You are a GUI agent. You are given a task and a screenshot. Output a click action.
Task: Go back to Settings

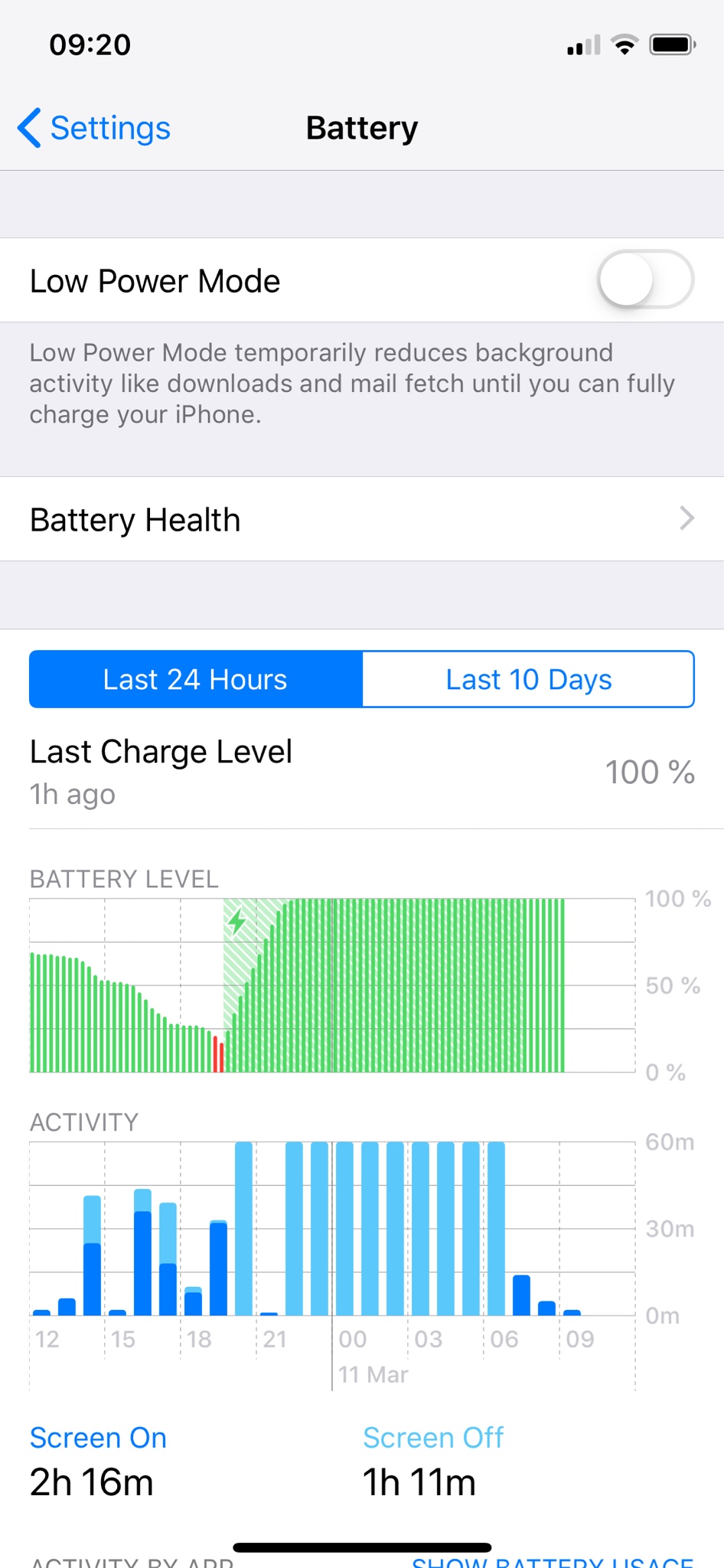(x=93, y=128)
